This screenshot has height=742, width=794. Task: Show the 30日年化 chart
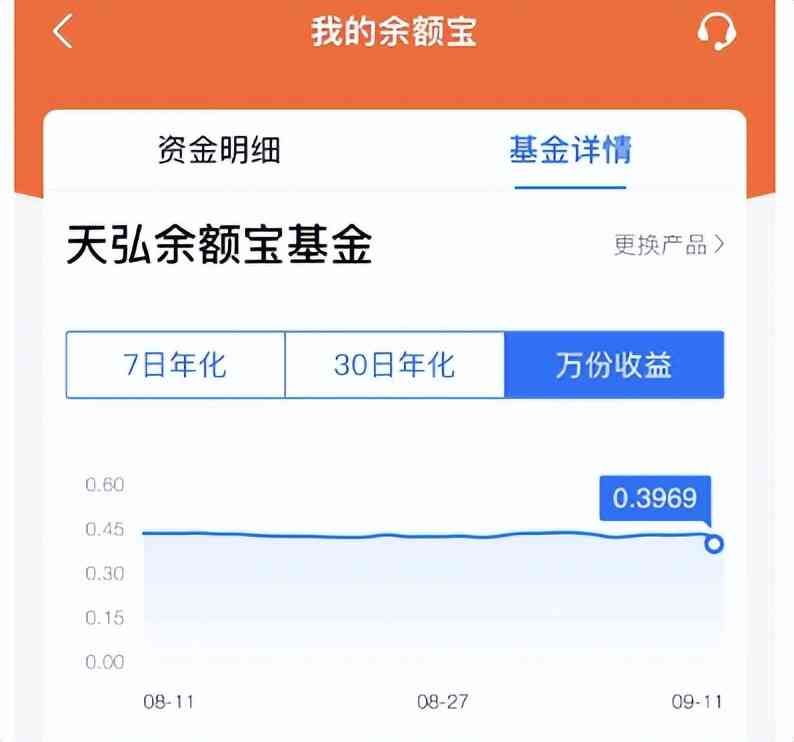394,365
